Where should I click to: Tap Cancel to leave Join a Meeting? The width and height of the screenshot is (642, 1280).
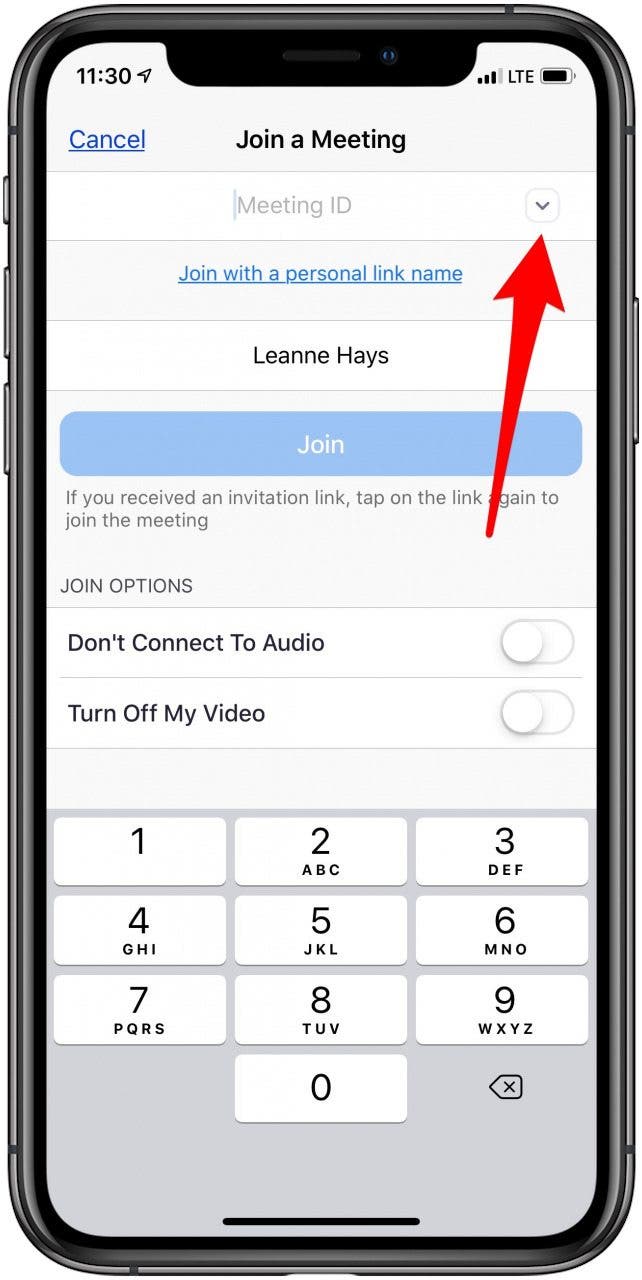tap(107, 140)
